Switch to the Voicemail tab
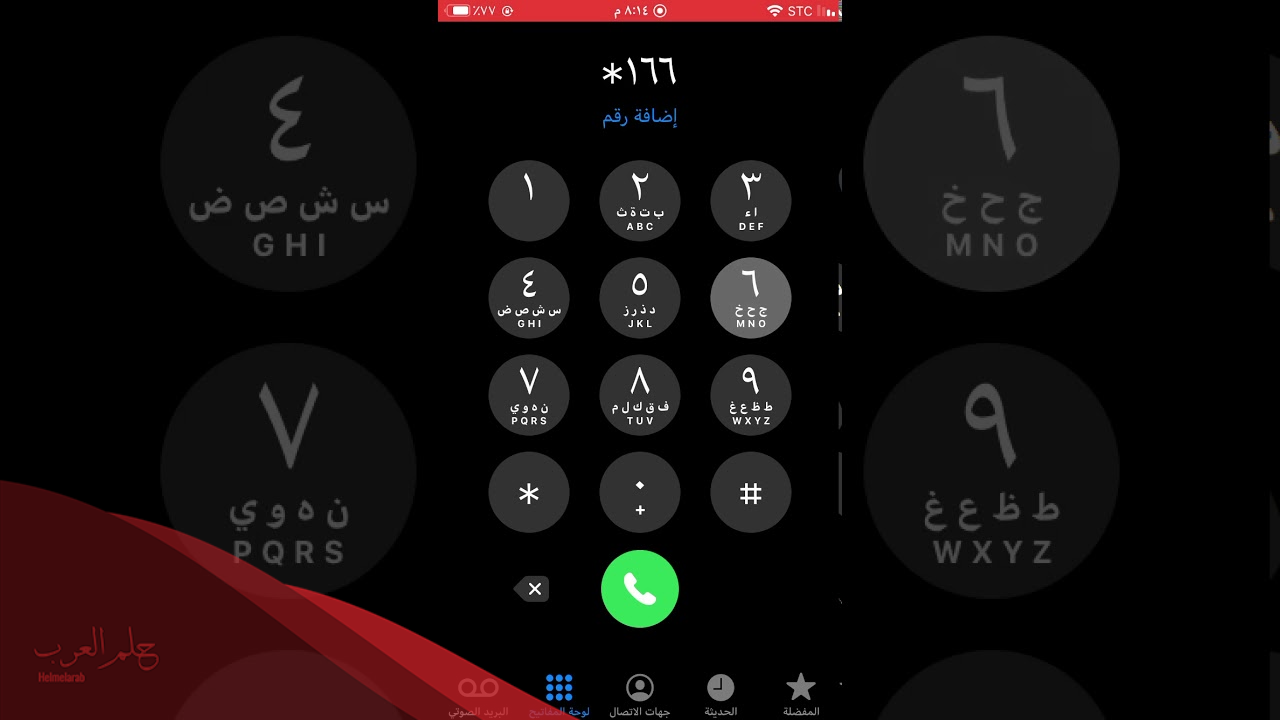This screenshot has height=720, width=1280. pos(478,695)
